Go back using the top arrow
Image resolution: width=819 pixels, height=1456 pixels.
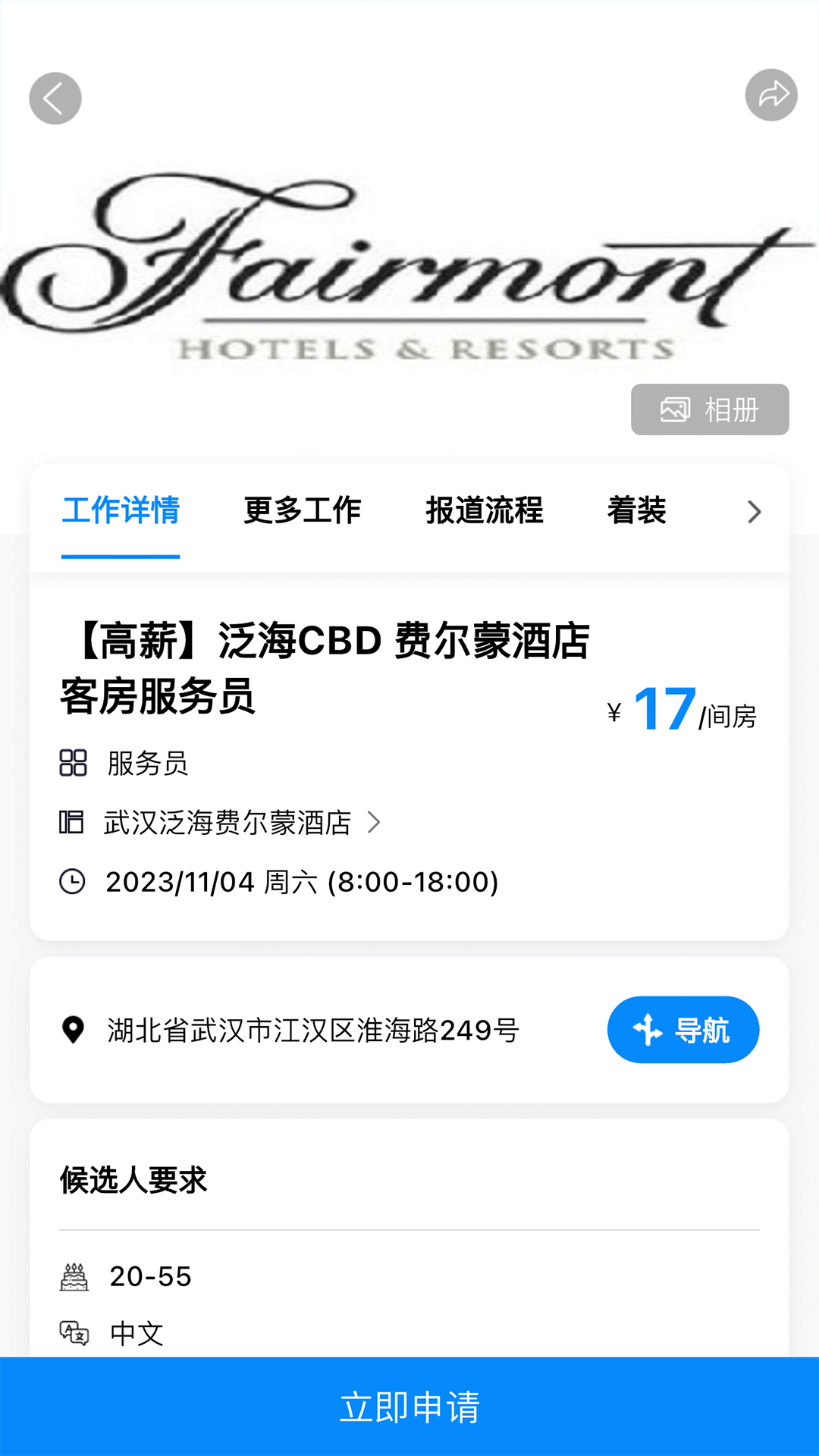point(55,99)
